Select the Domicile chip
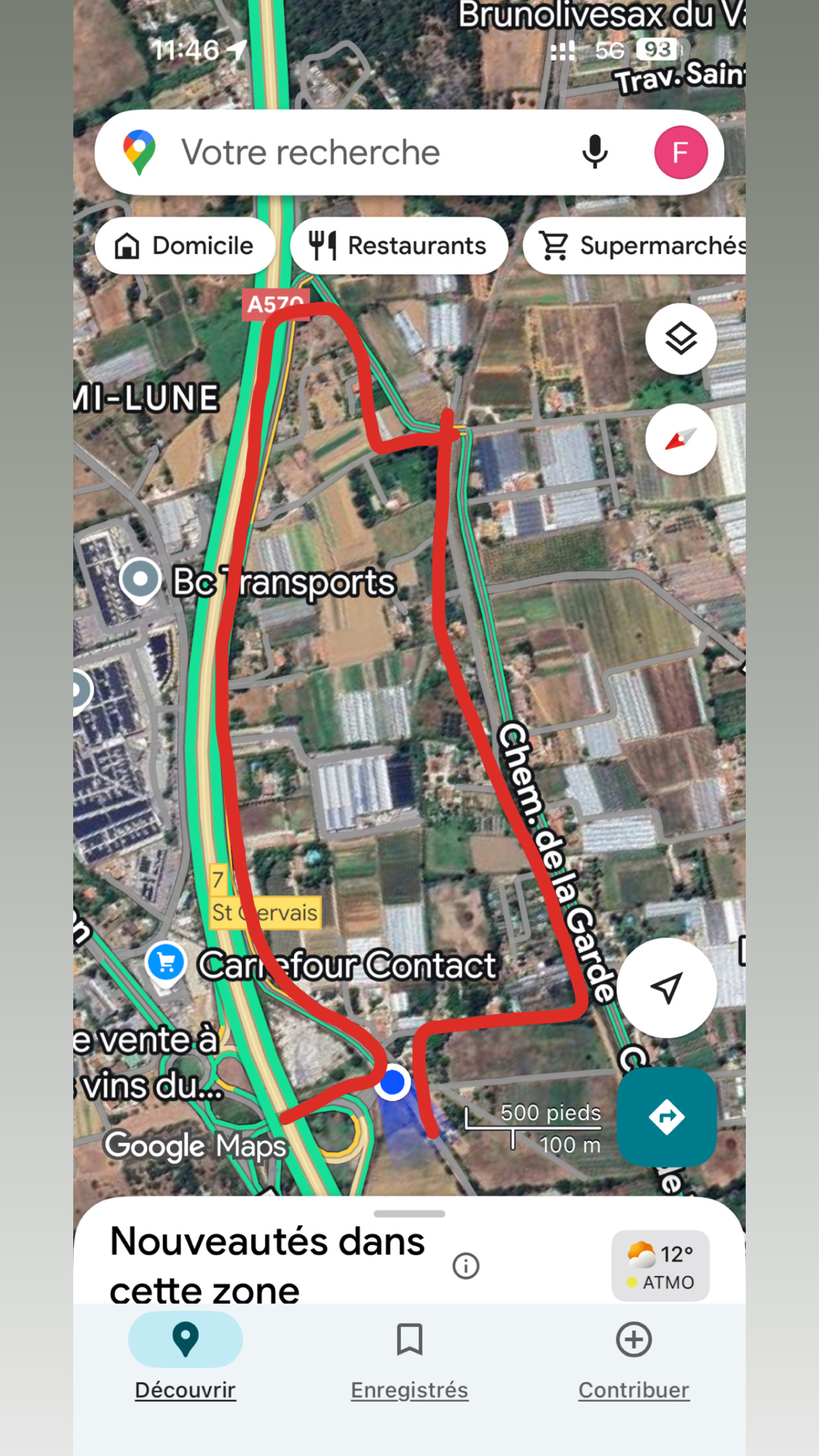The image size is (819, 1456). [x=185, y=246]
